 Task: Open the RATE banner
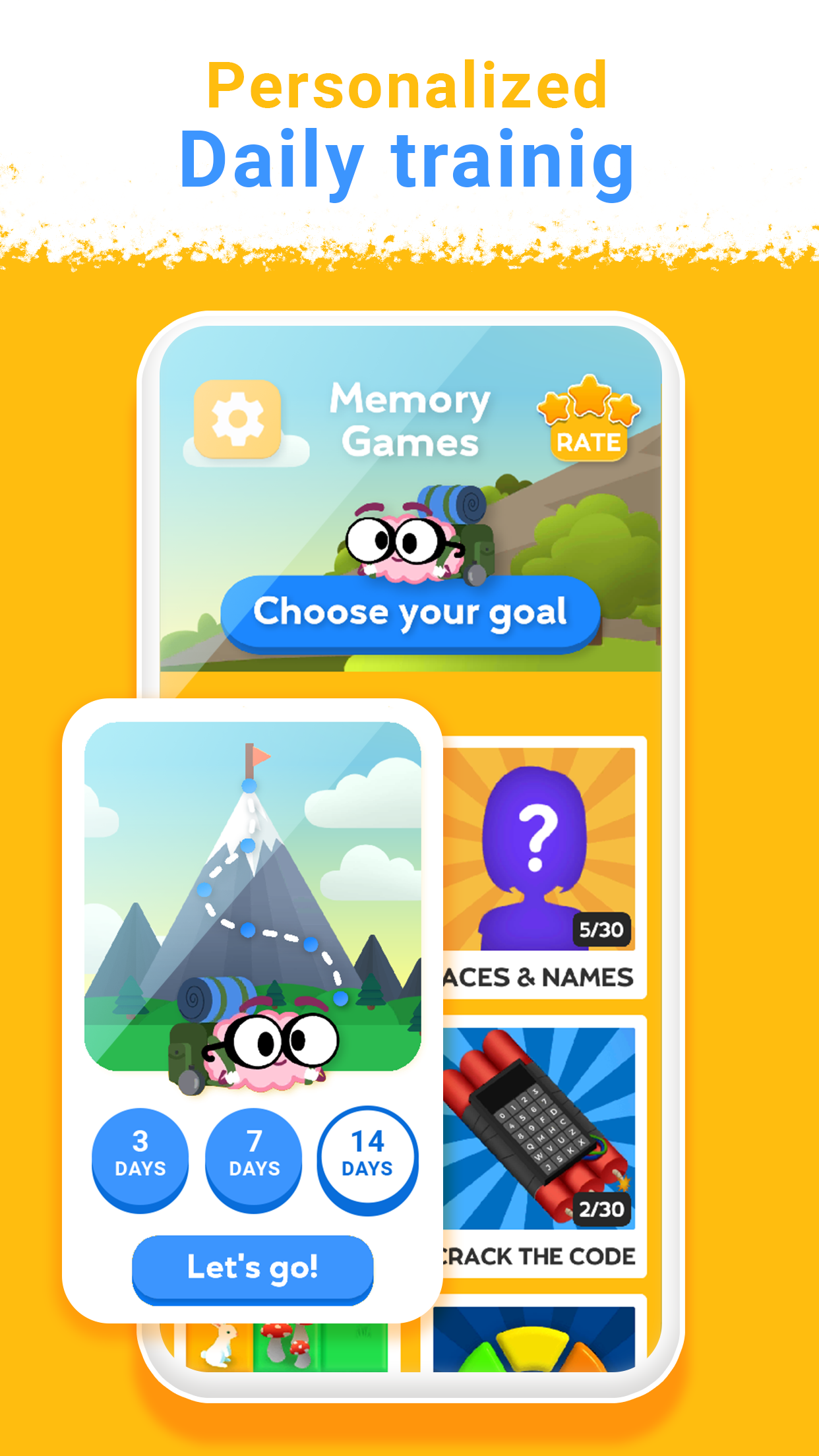point(589,443)
